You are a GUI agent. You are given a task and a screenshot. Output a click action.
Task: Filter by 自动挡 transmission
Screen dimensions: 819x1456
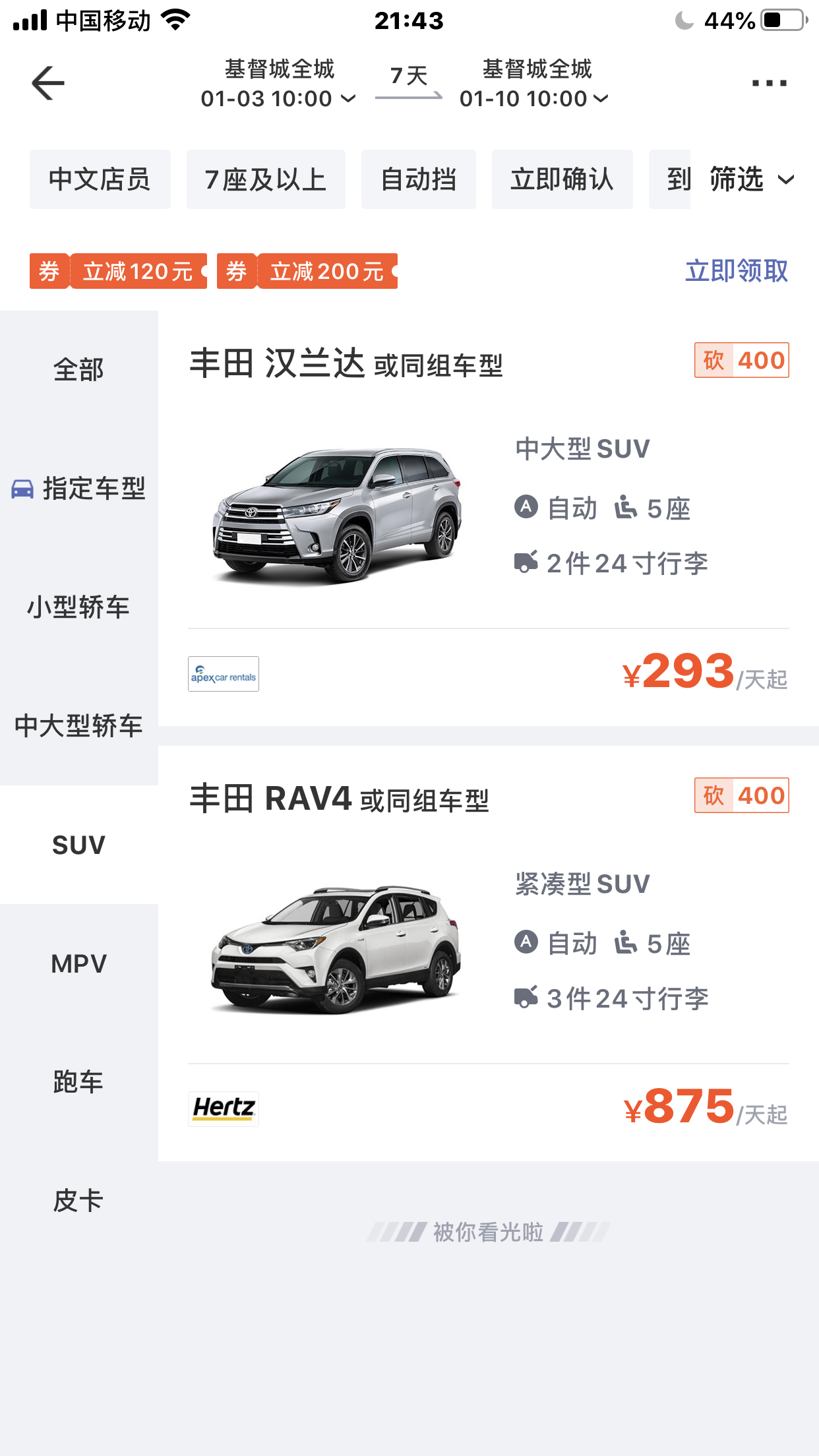pos(418,179)
